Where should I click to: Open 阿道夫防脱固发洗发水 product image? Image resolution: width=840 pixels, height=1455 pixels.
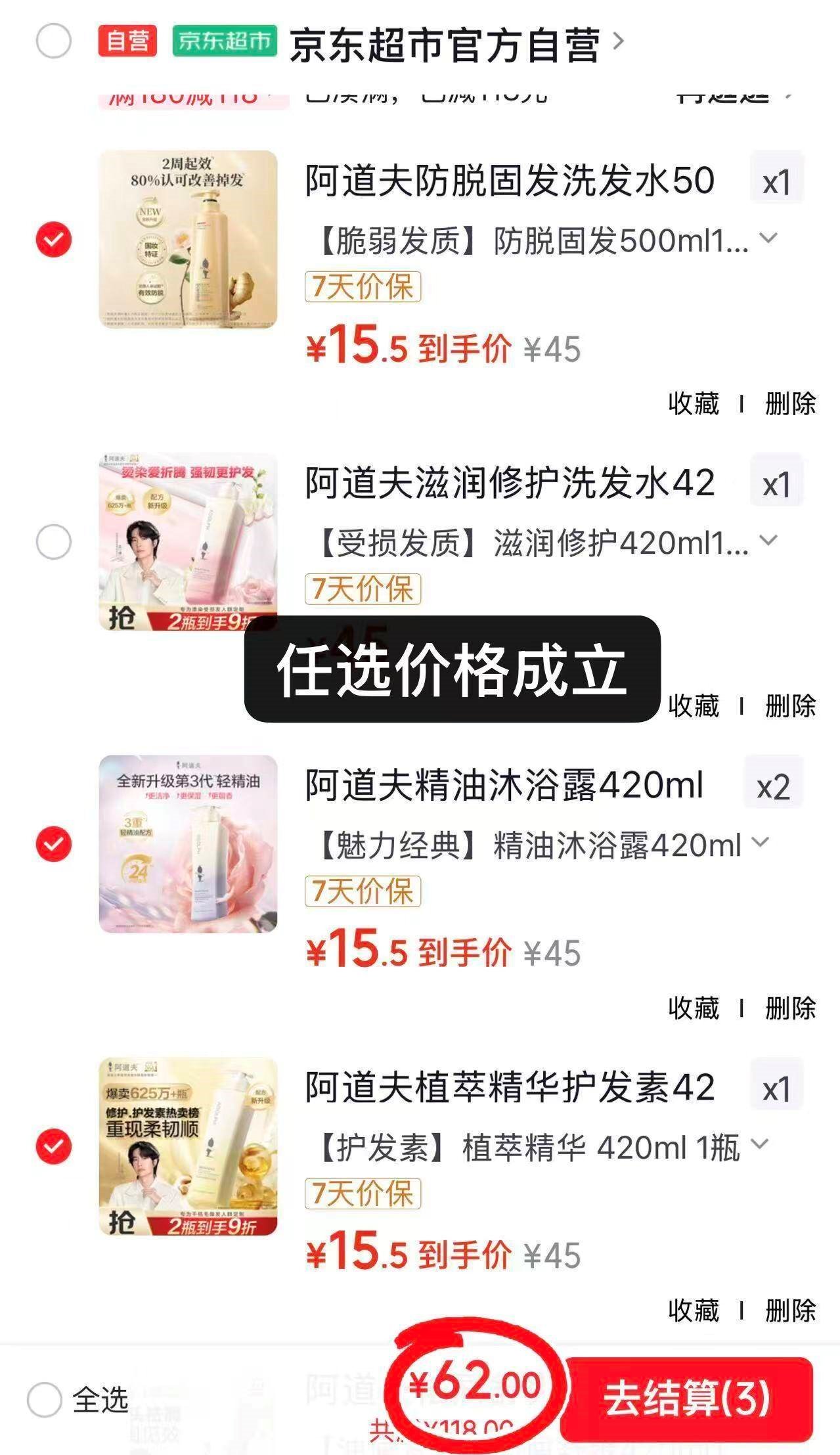coord(188,239)
